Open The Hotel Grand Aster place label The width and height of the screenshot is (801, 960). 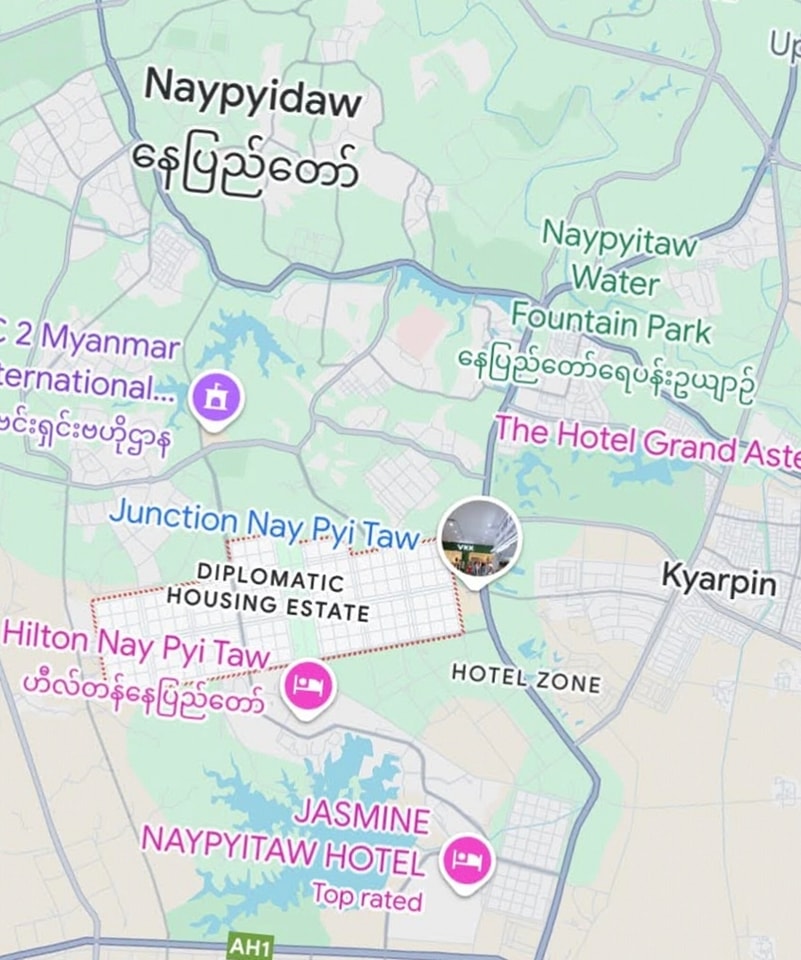click(648, 441)
